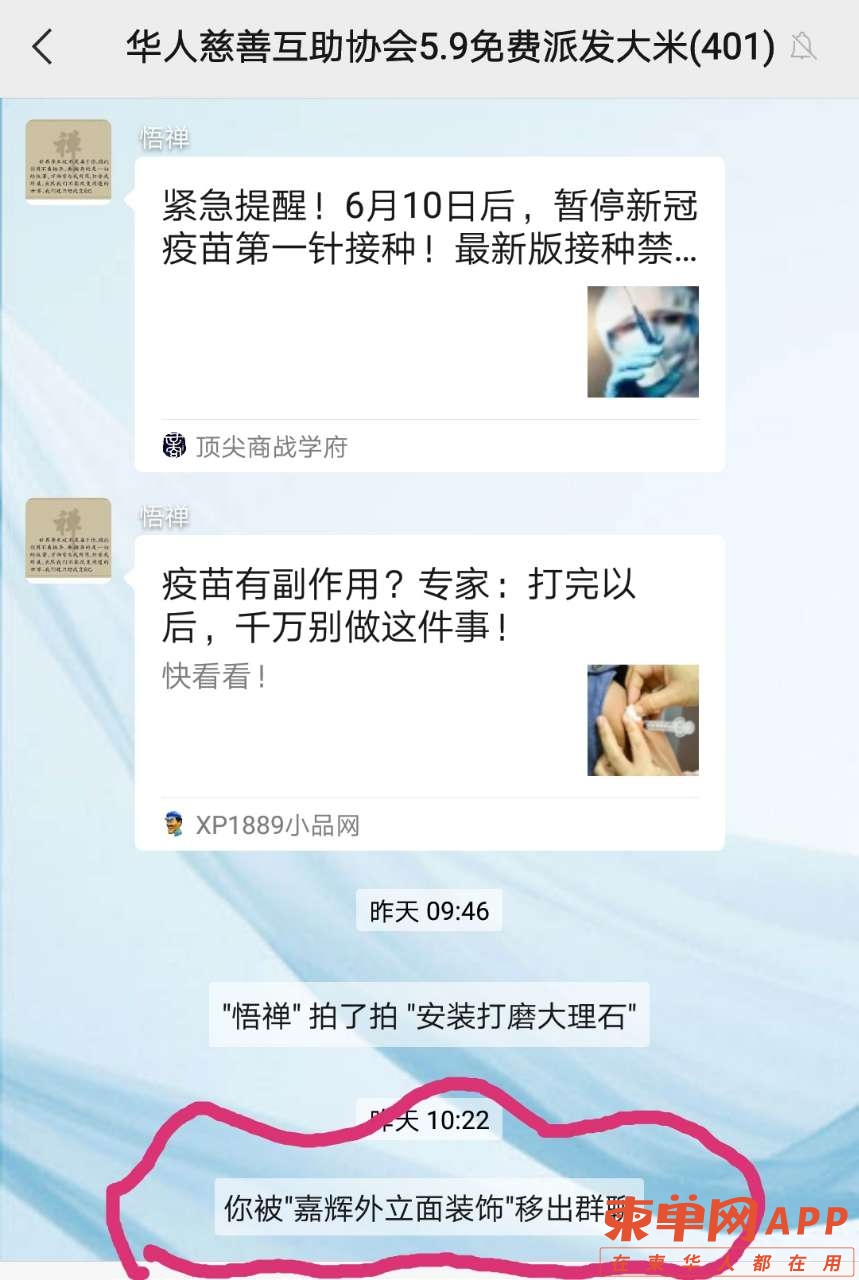This screenshot has width=859, height=1280.
Task: View 悟禅's avatar on the second message
Action: [68, 539]
